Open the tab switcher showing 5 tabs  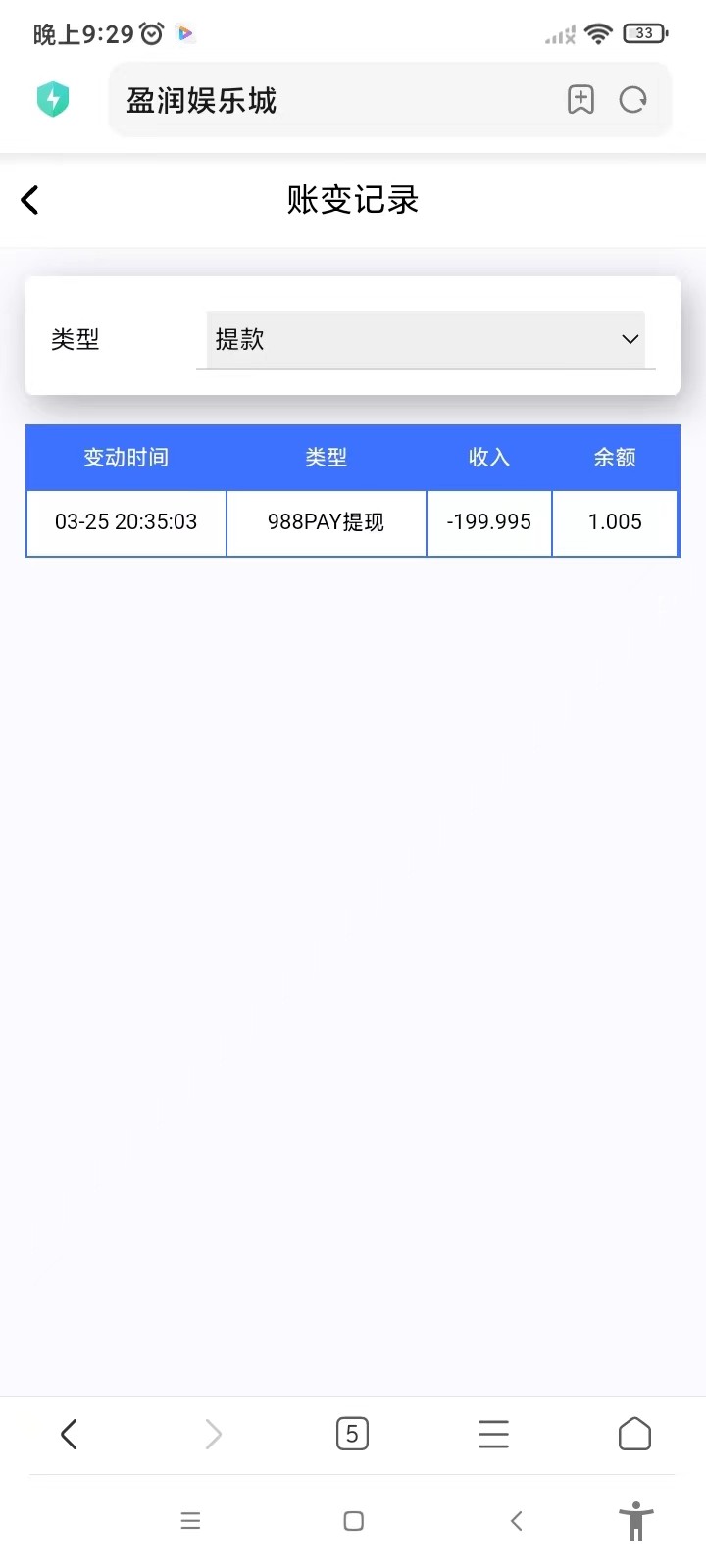352,1435
